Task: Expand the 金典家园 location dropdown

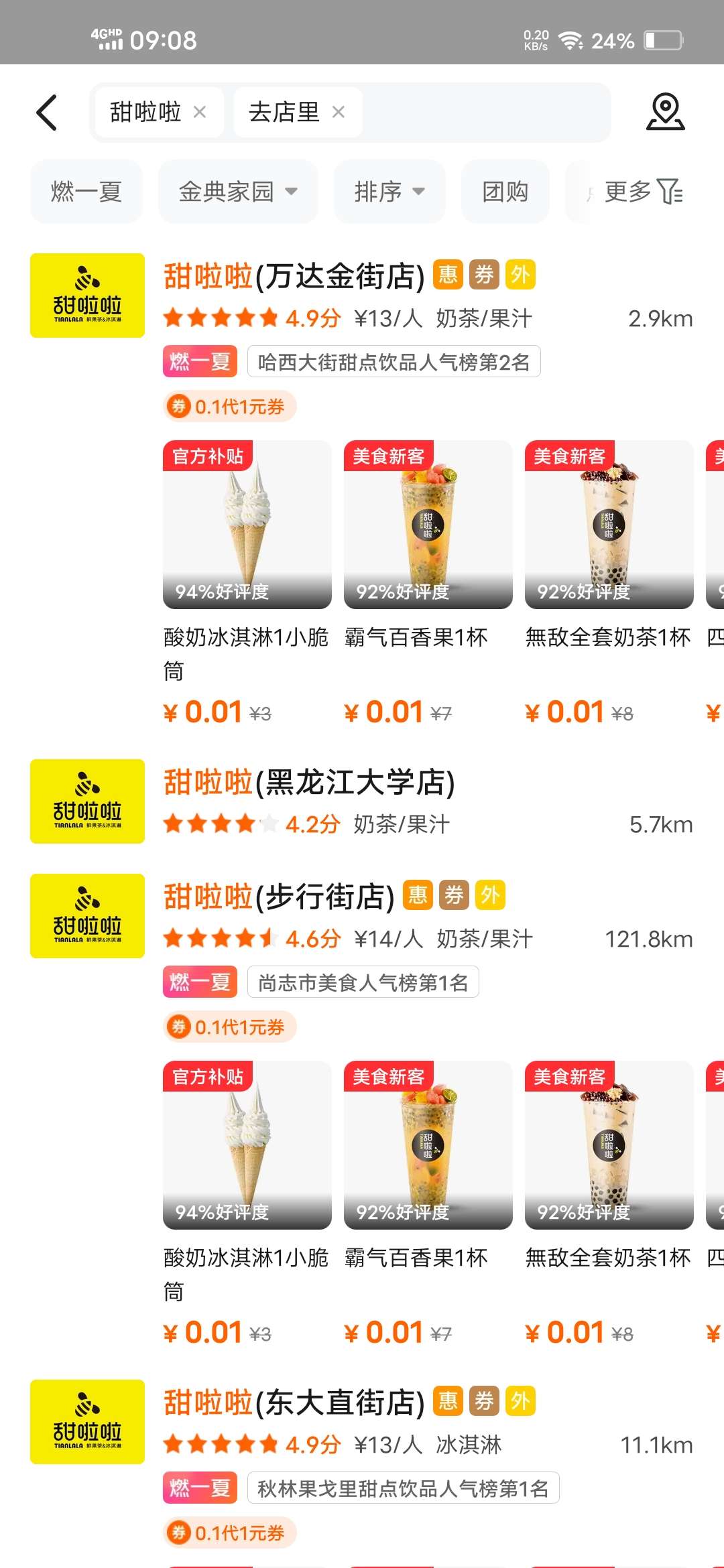Action: click(237, 192)
